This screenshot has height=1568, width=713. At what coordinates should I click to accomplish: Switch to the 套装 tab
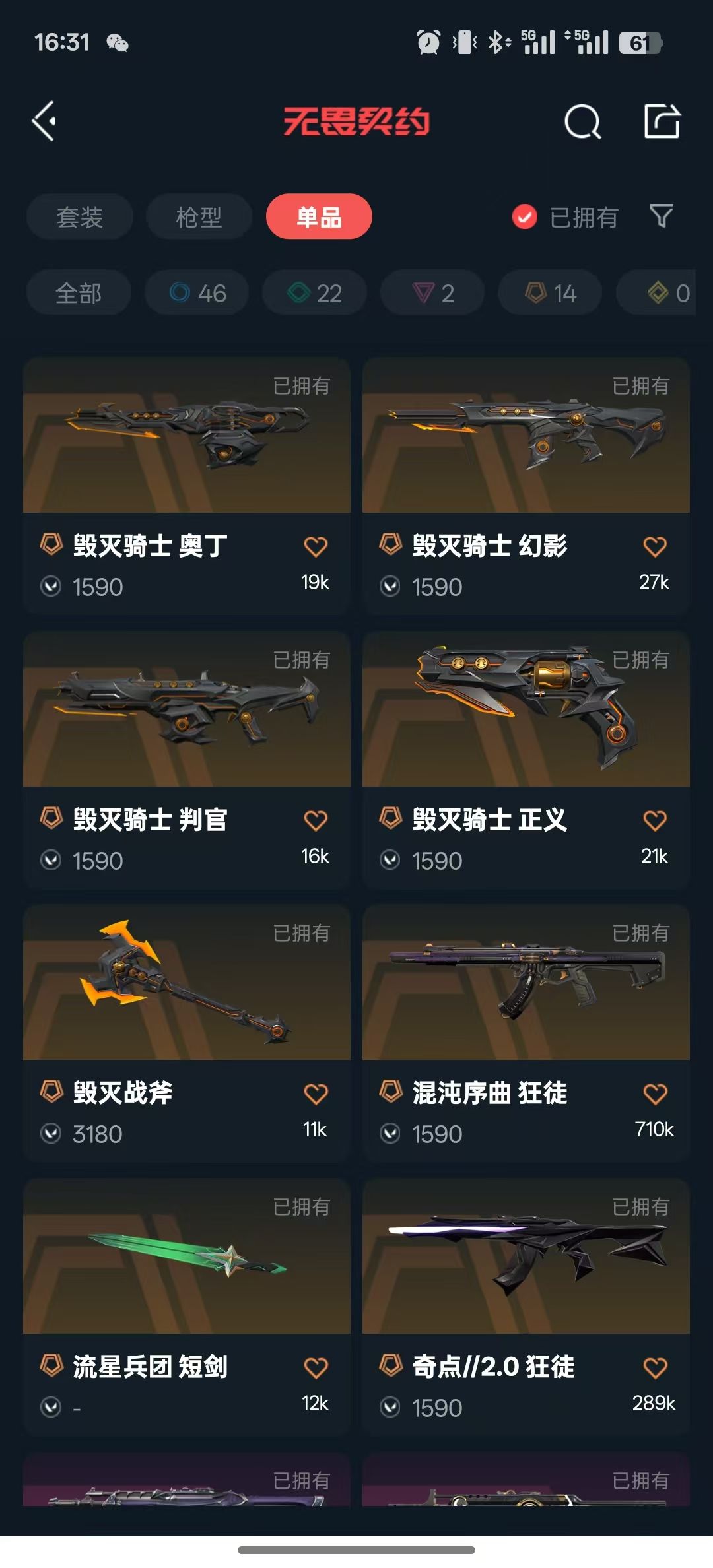tap(80, 216)
